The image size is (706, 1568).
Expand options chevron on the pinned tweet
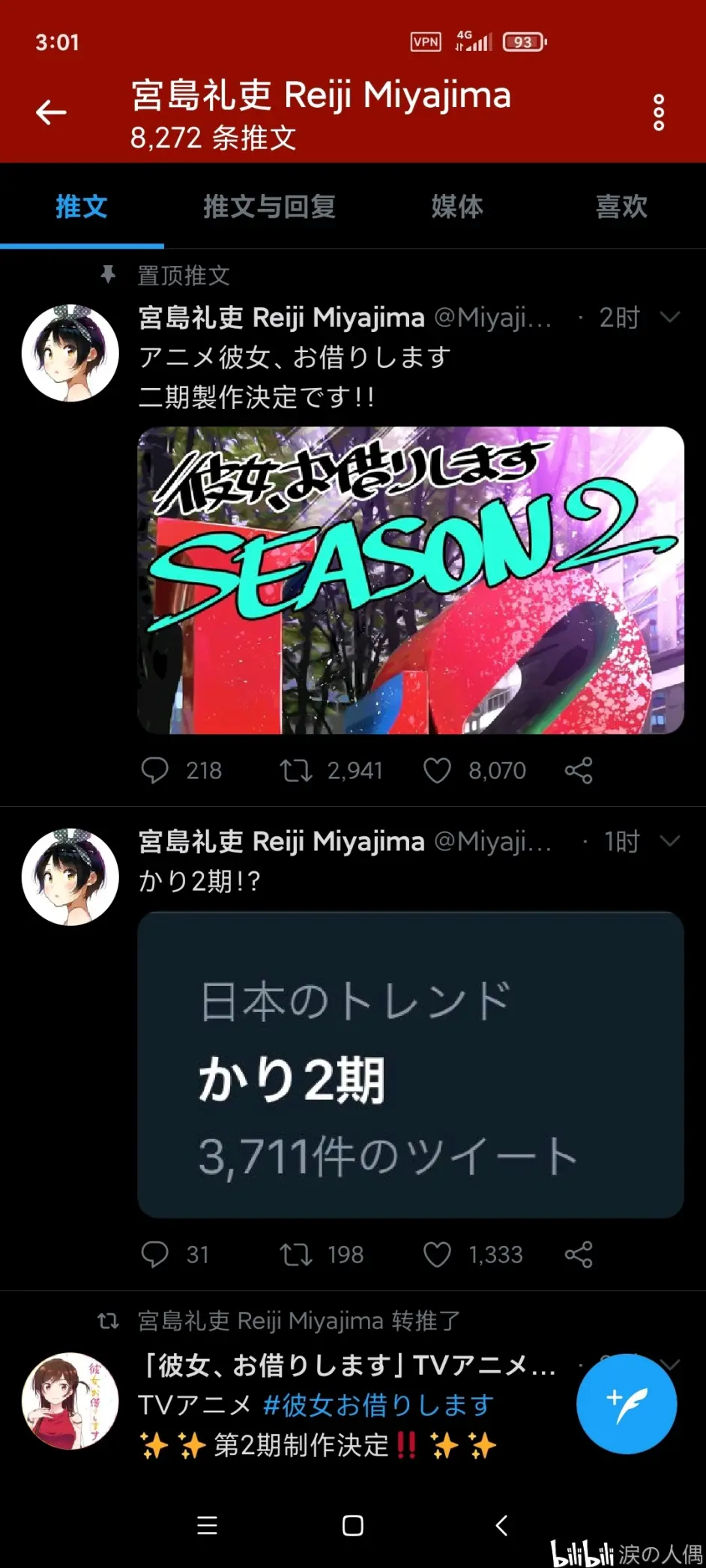pos(670,317)
